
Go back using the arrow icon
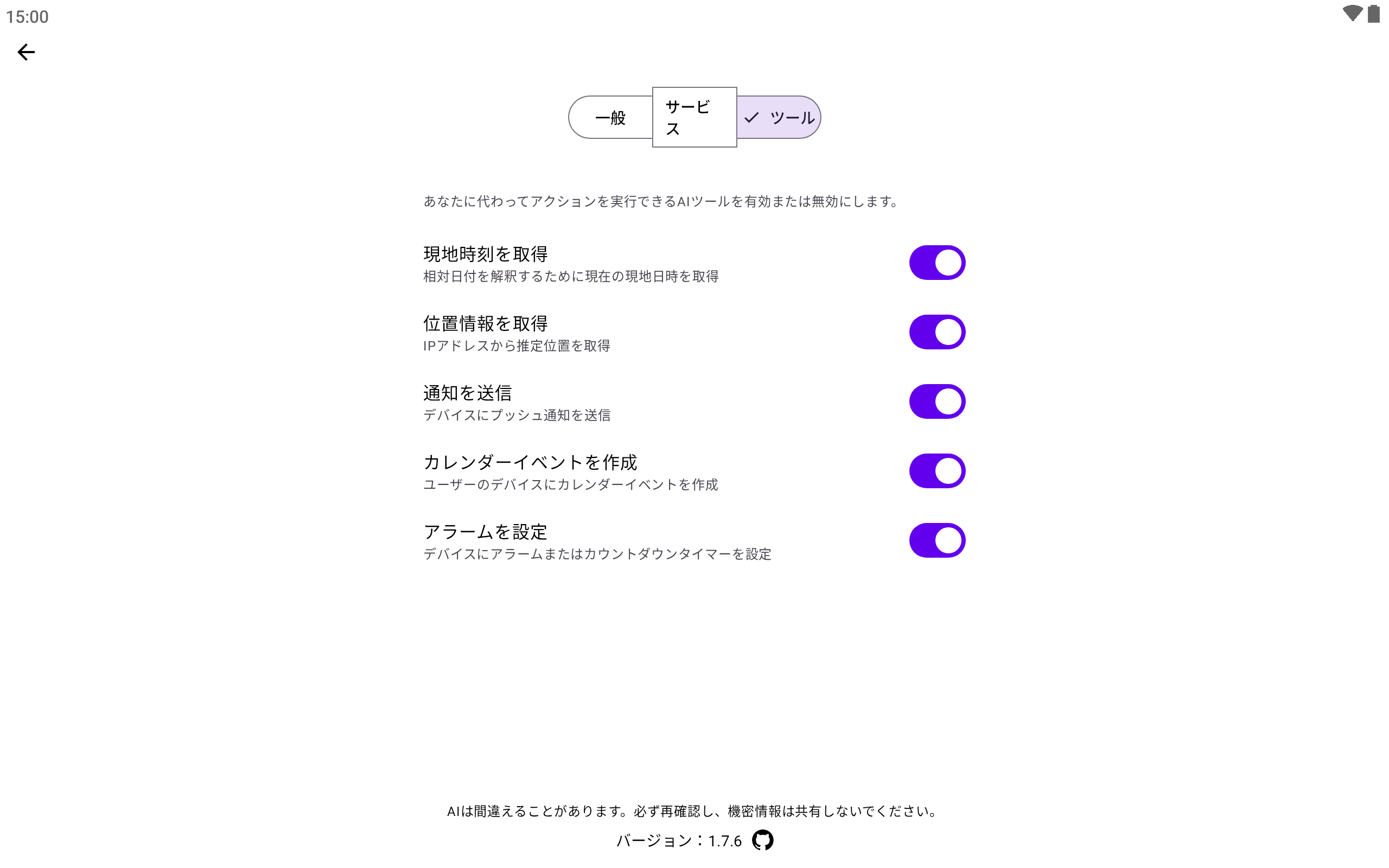[26, 52]
